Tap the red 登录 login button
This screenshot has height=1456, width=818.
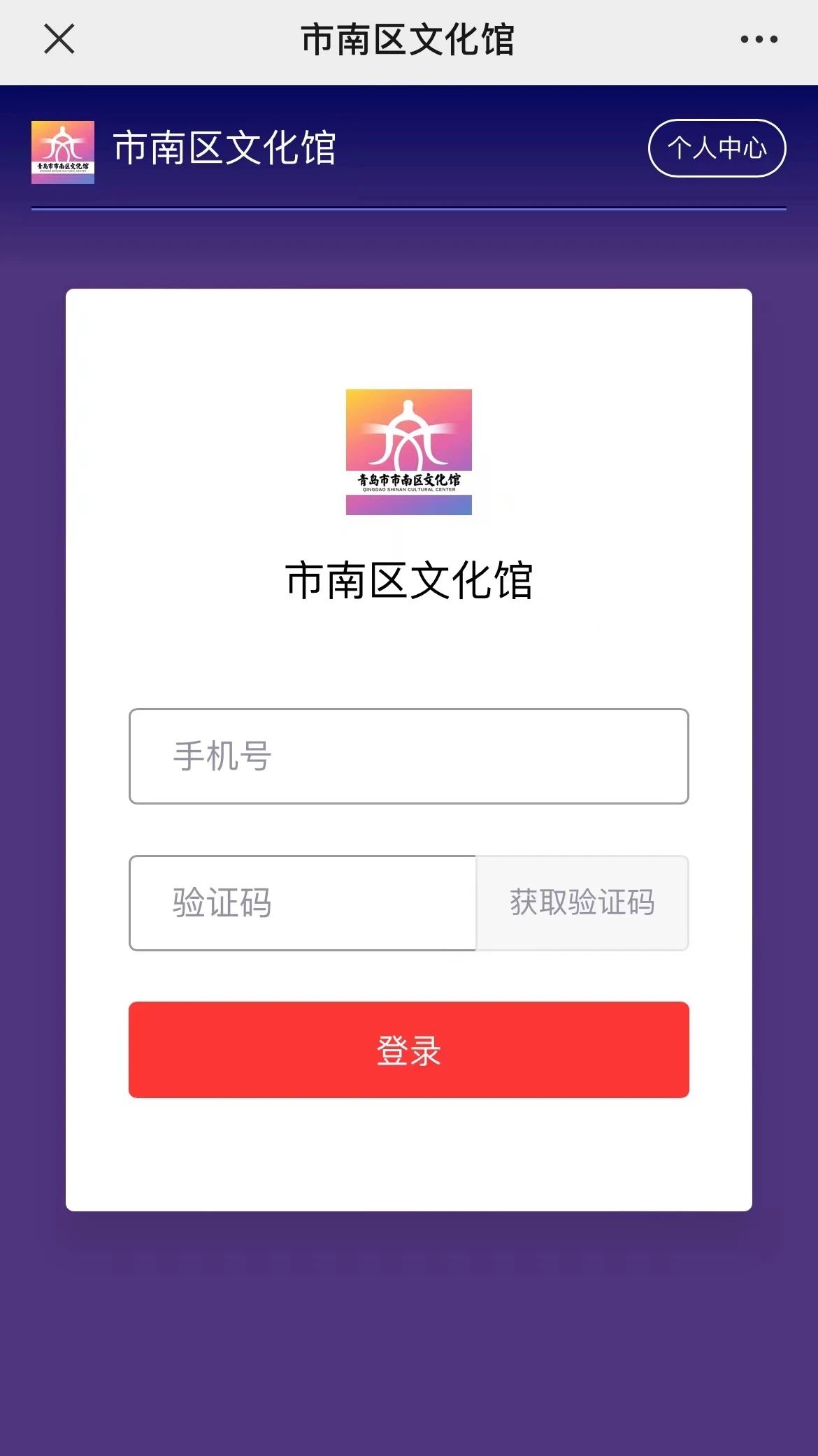[x=408, y=1049]
